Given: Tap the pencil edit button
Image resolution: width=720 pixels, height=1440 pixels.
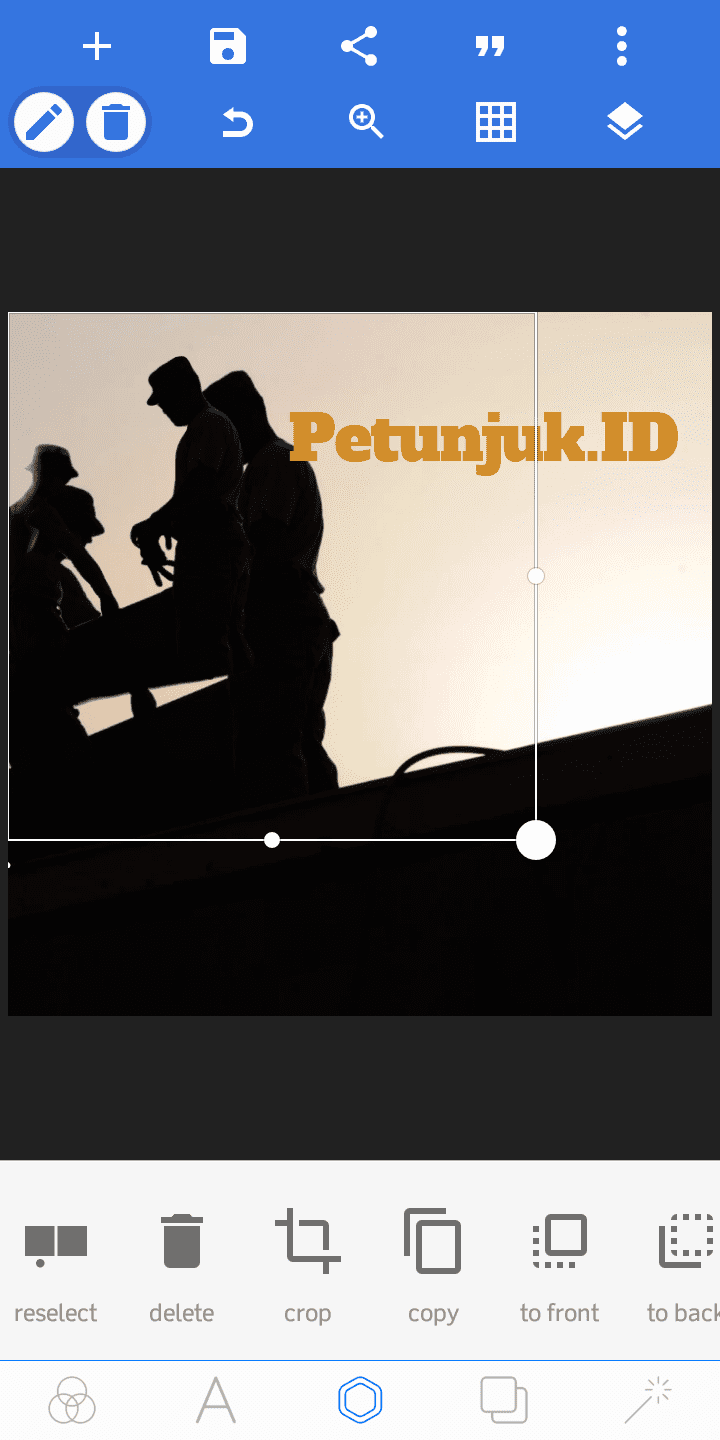Looking at the screenshot, I should point(44,123).
